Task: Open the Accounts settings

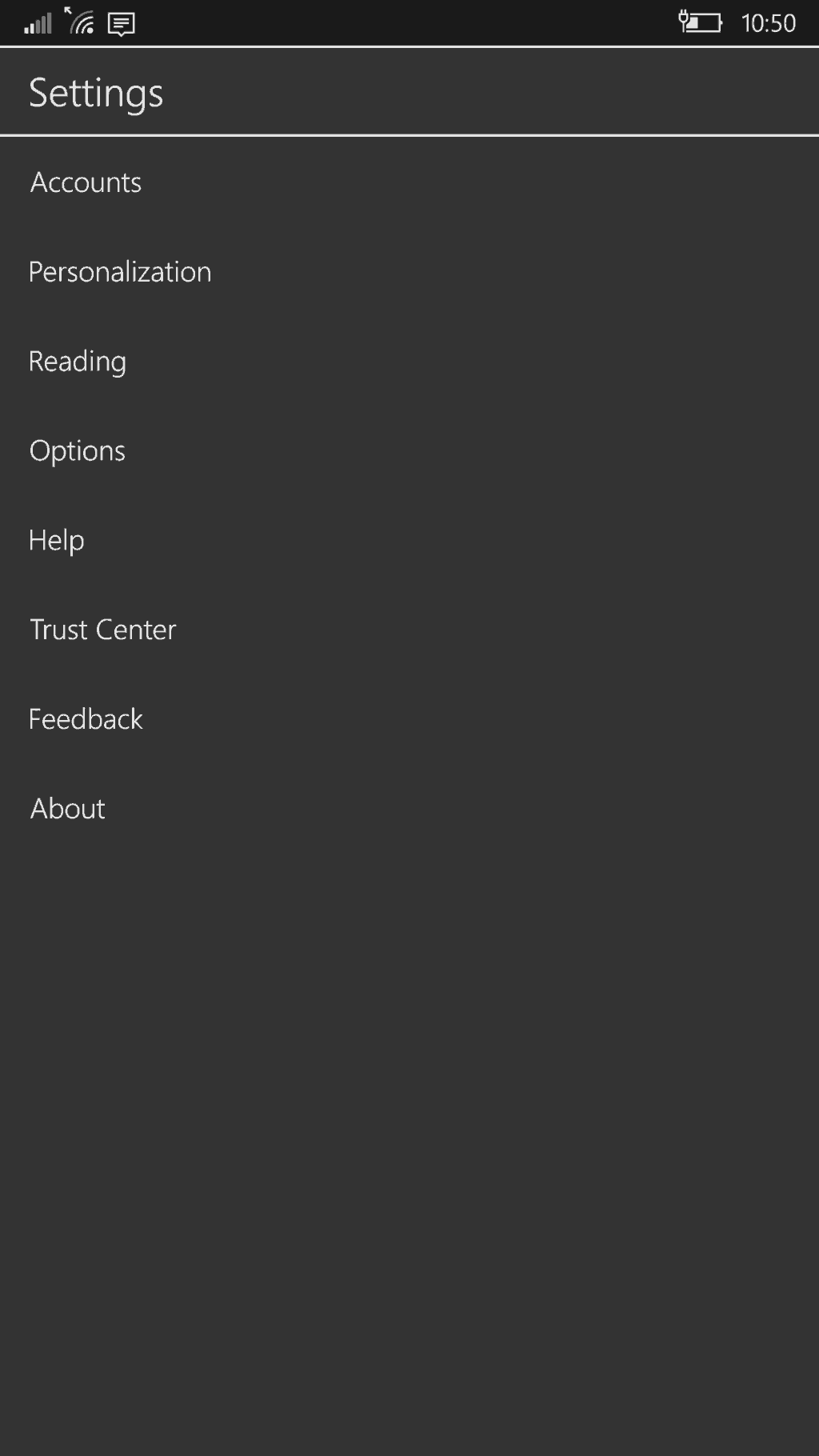Action: (409, 182)
